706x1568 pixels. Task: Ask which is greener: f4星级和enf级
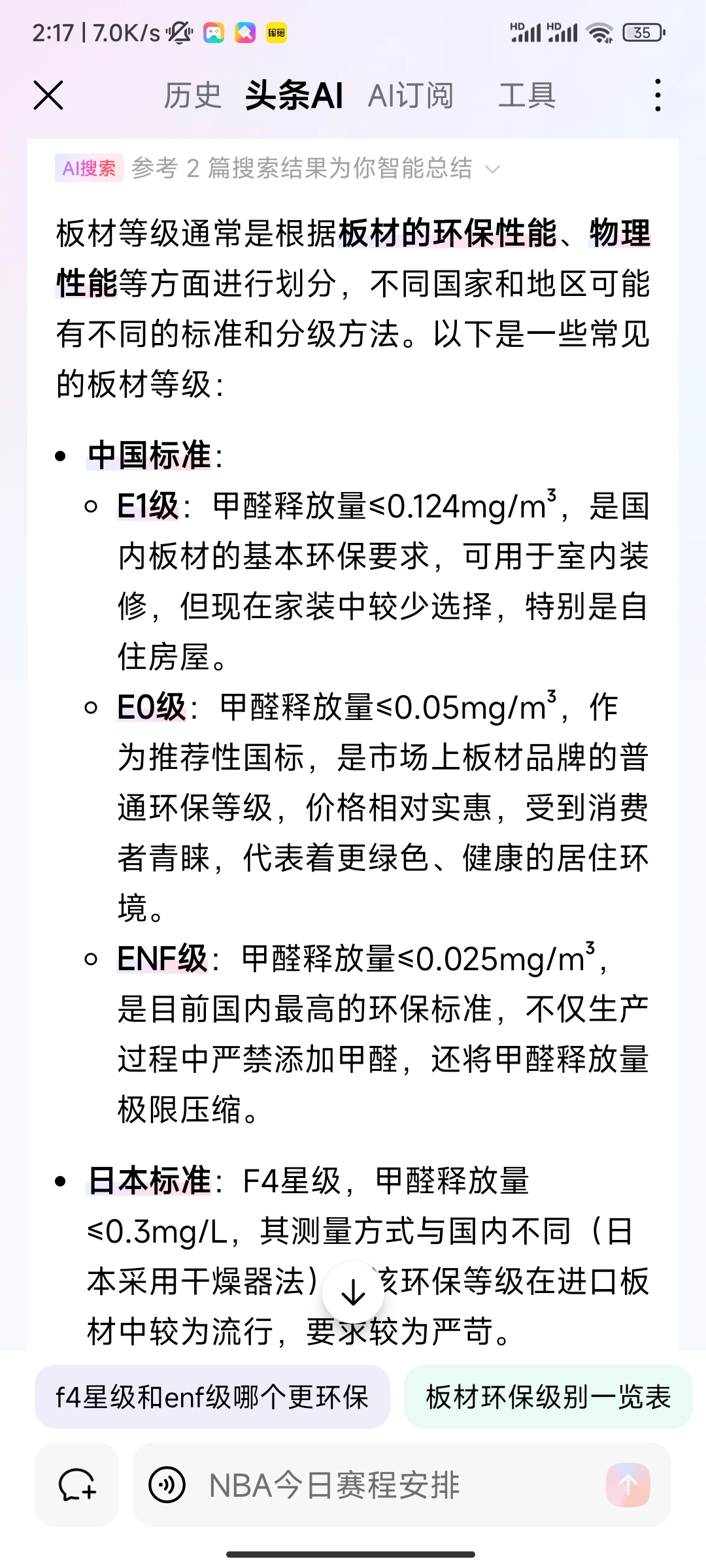(x=212, y=1397)
